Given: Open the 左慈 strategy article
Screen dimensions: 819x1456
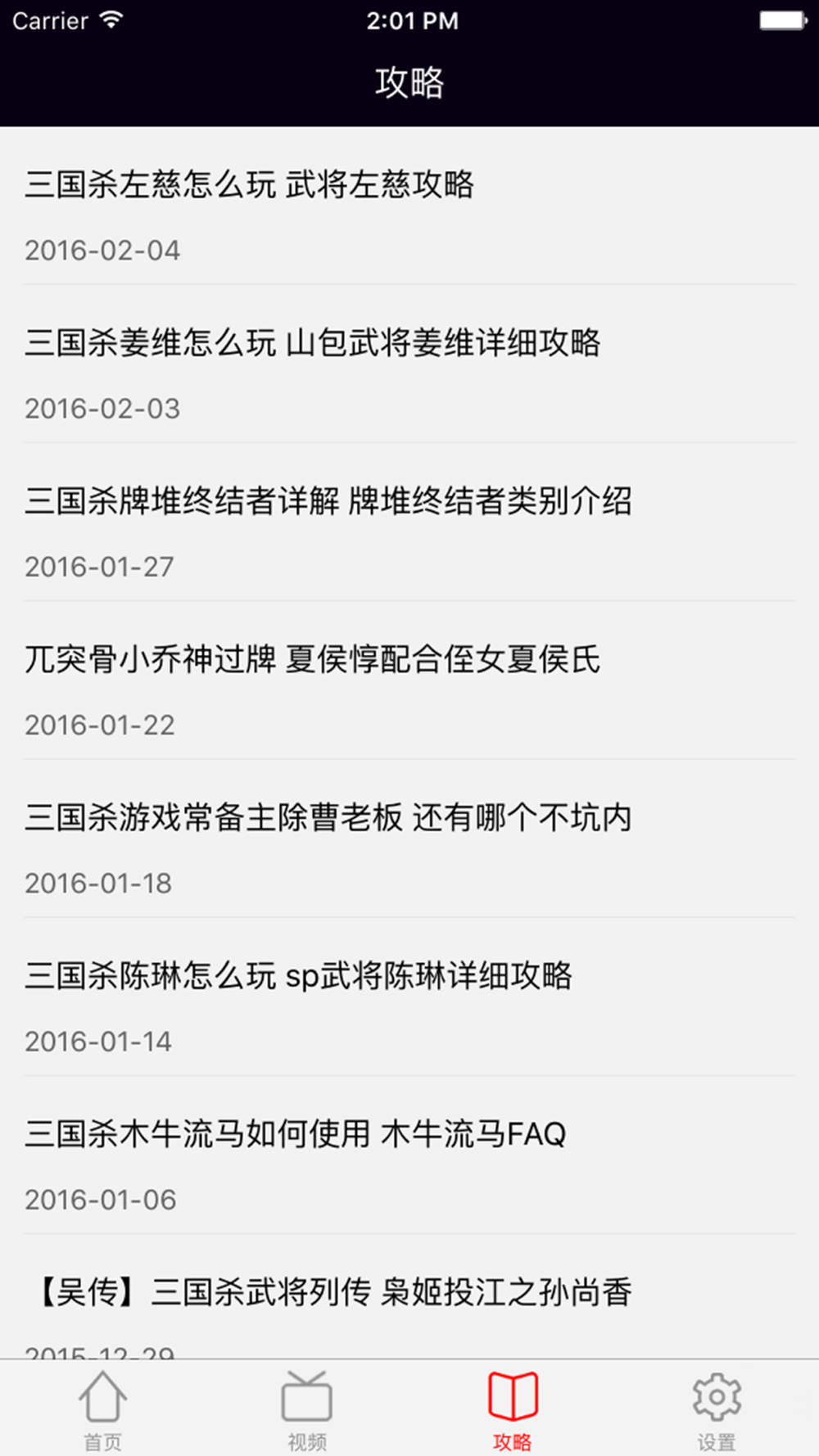Looking at the screenshot, I should (409, 206).
